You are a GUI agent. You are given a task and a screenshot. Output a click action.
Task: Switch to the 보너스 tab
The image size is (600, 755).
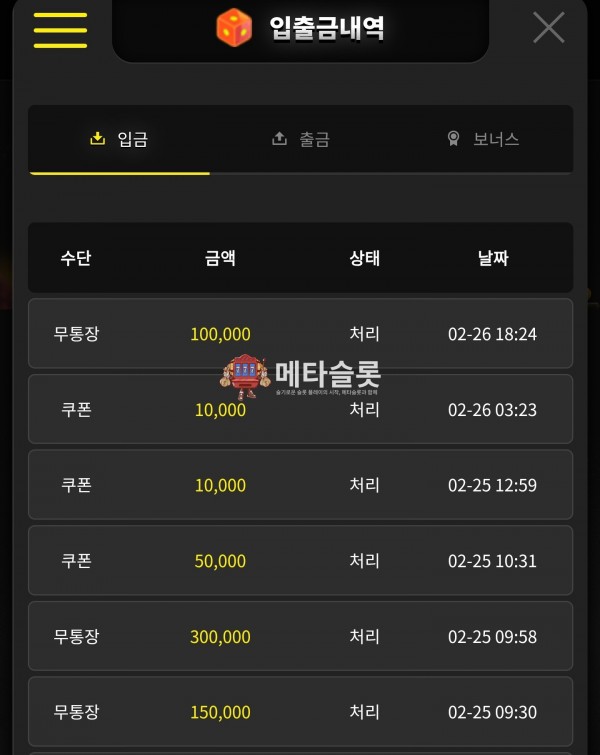click(x=483, y=140)
